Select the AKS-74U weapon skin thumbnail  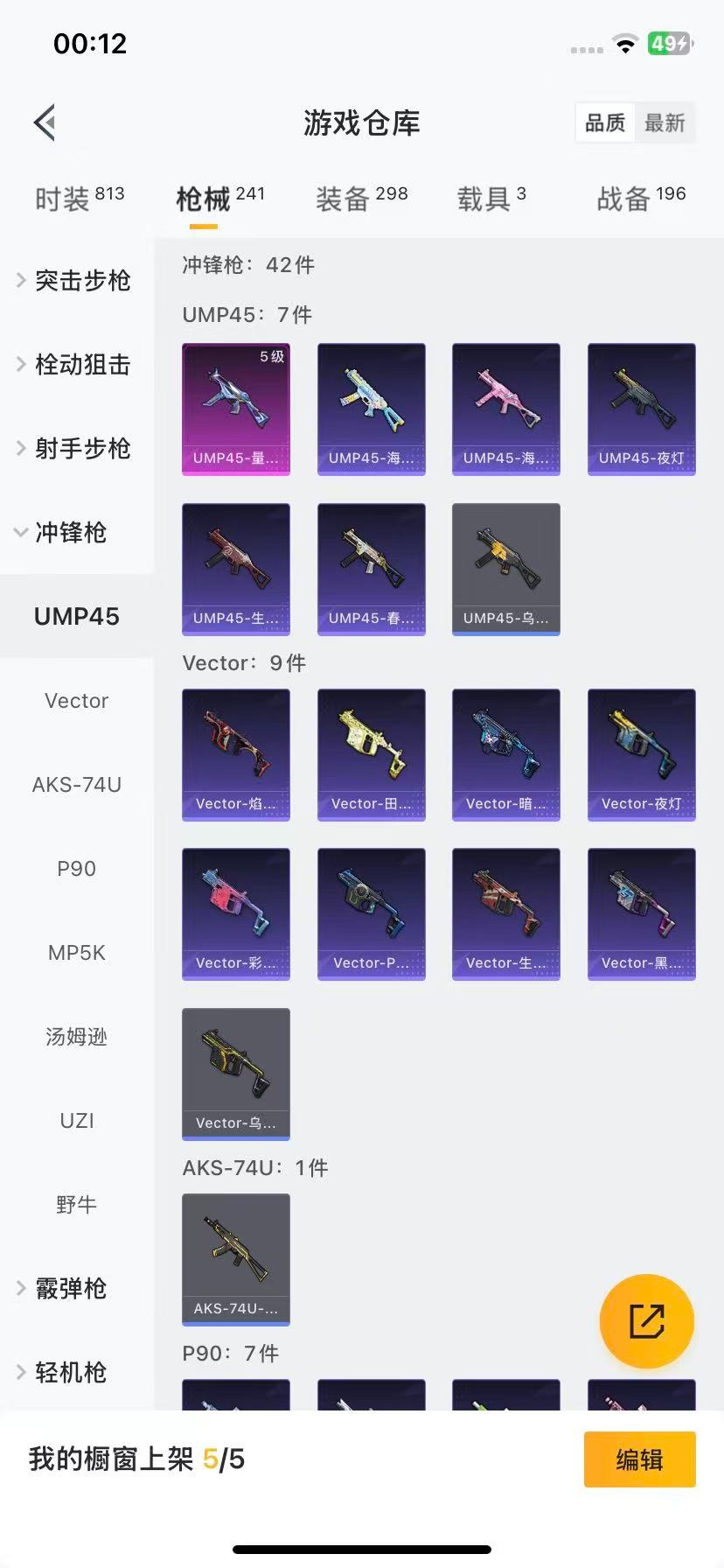pos(235,1258)
